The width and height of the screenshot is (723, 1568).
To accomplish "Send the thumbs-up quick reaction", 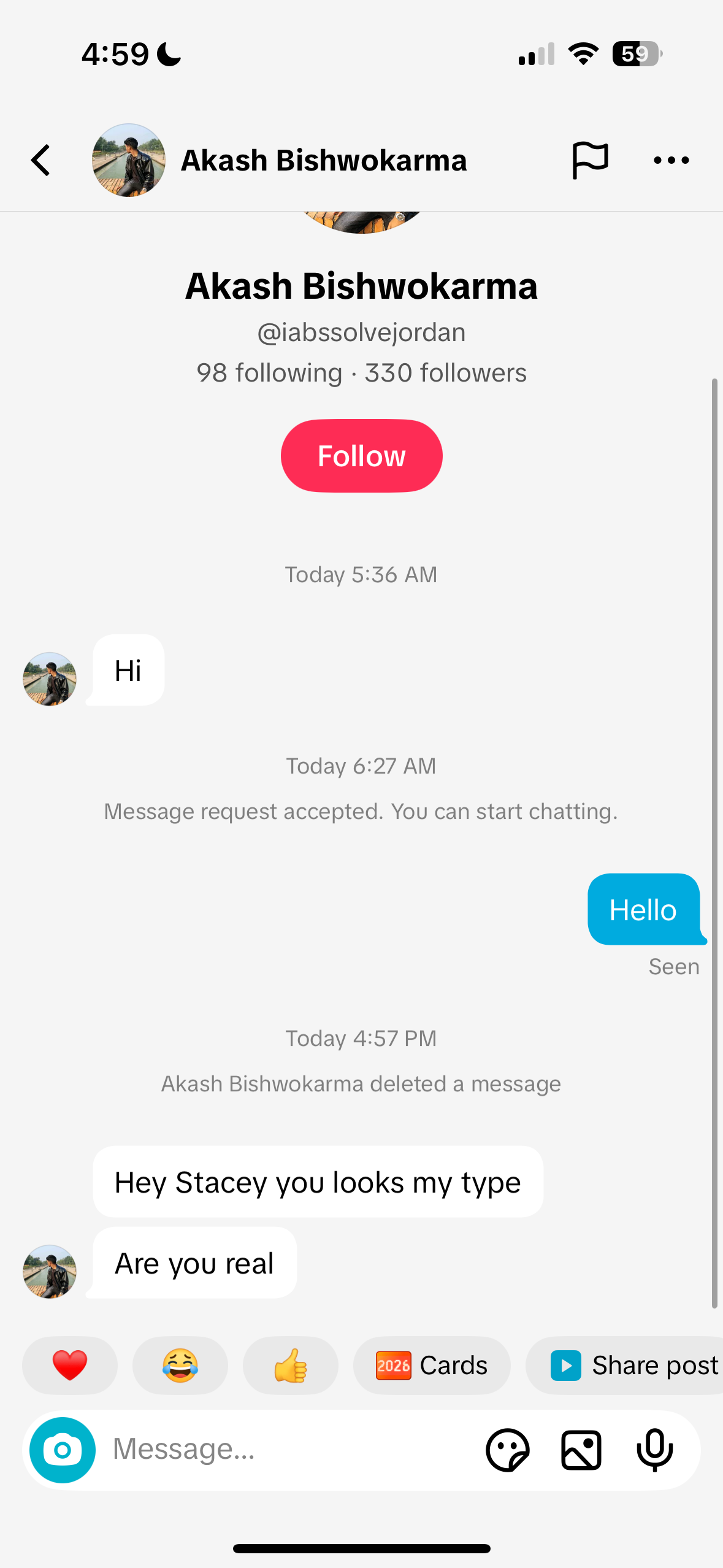I will (x=291, y=1366).
